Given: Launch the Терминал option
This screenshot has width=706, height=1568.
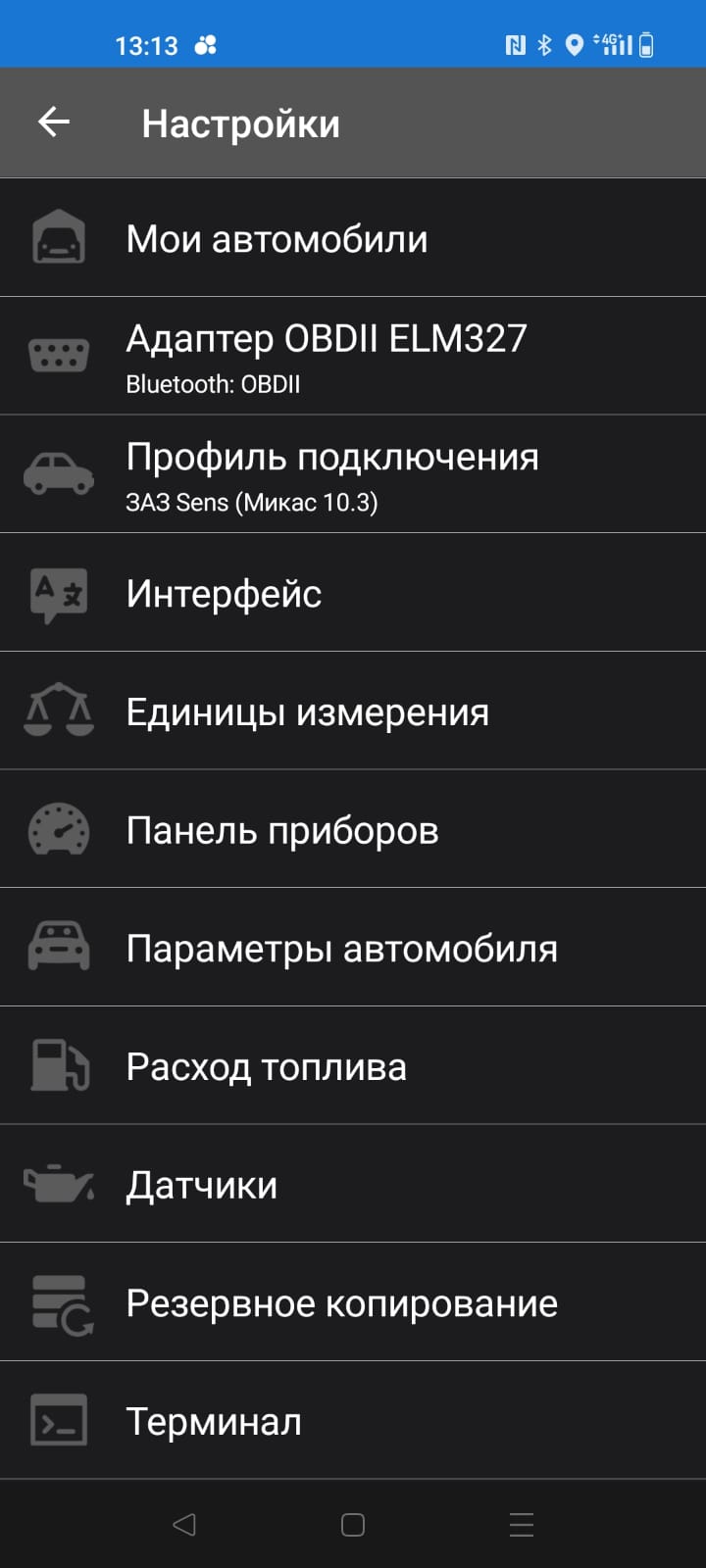Looking at the screenshot, I should point(353,1422).
